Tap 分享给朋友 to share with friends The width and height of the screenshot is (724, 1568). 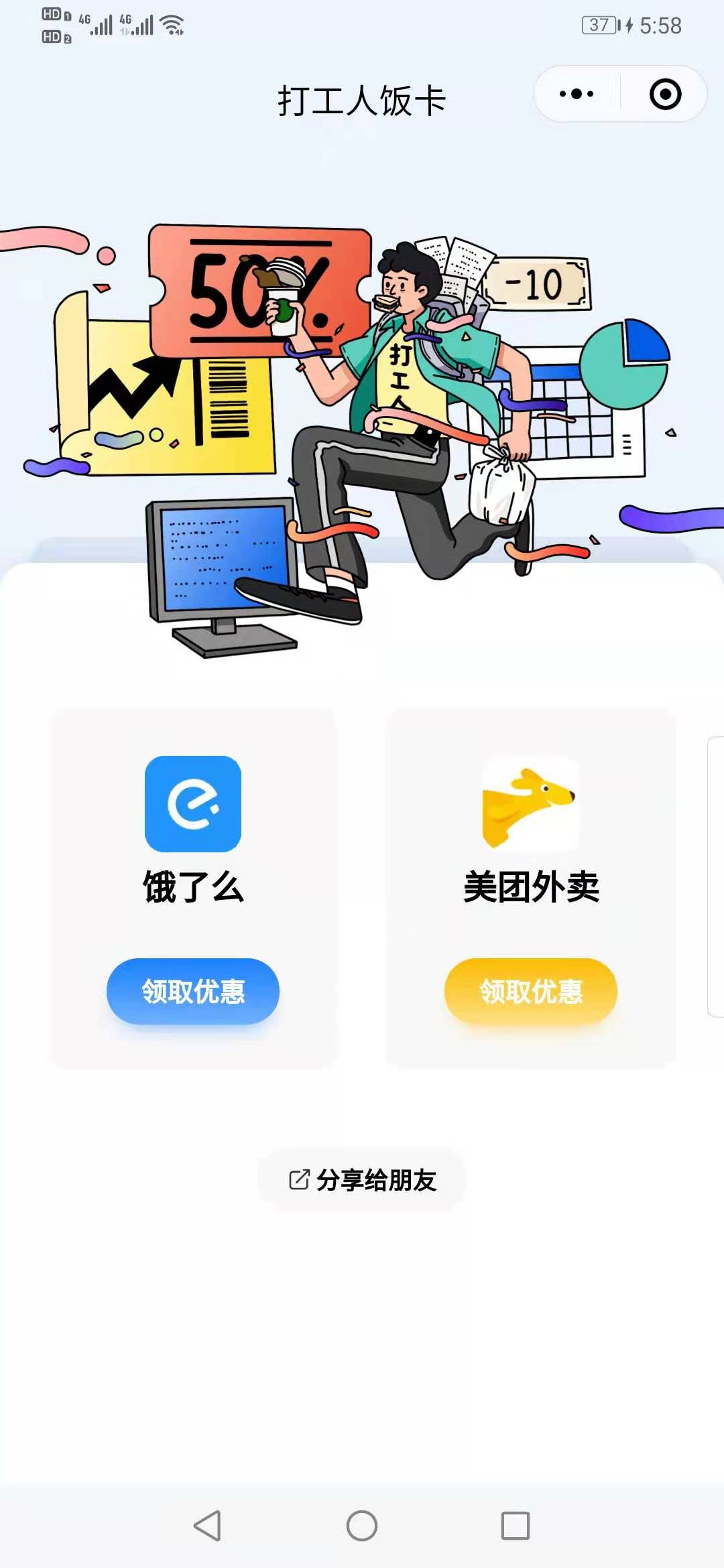[x=362, y=1180]
